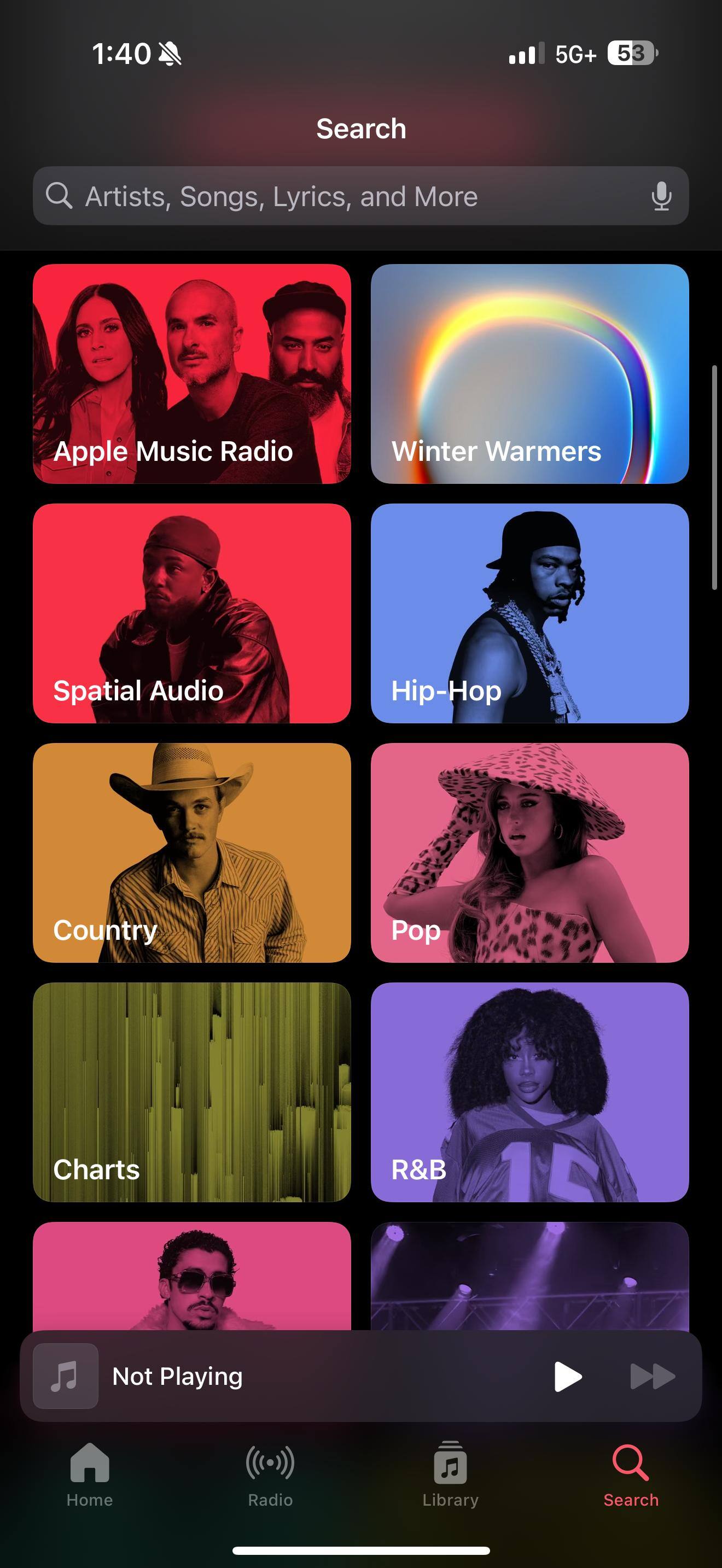Browse the Spatial Audio category

192,613
